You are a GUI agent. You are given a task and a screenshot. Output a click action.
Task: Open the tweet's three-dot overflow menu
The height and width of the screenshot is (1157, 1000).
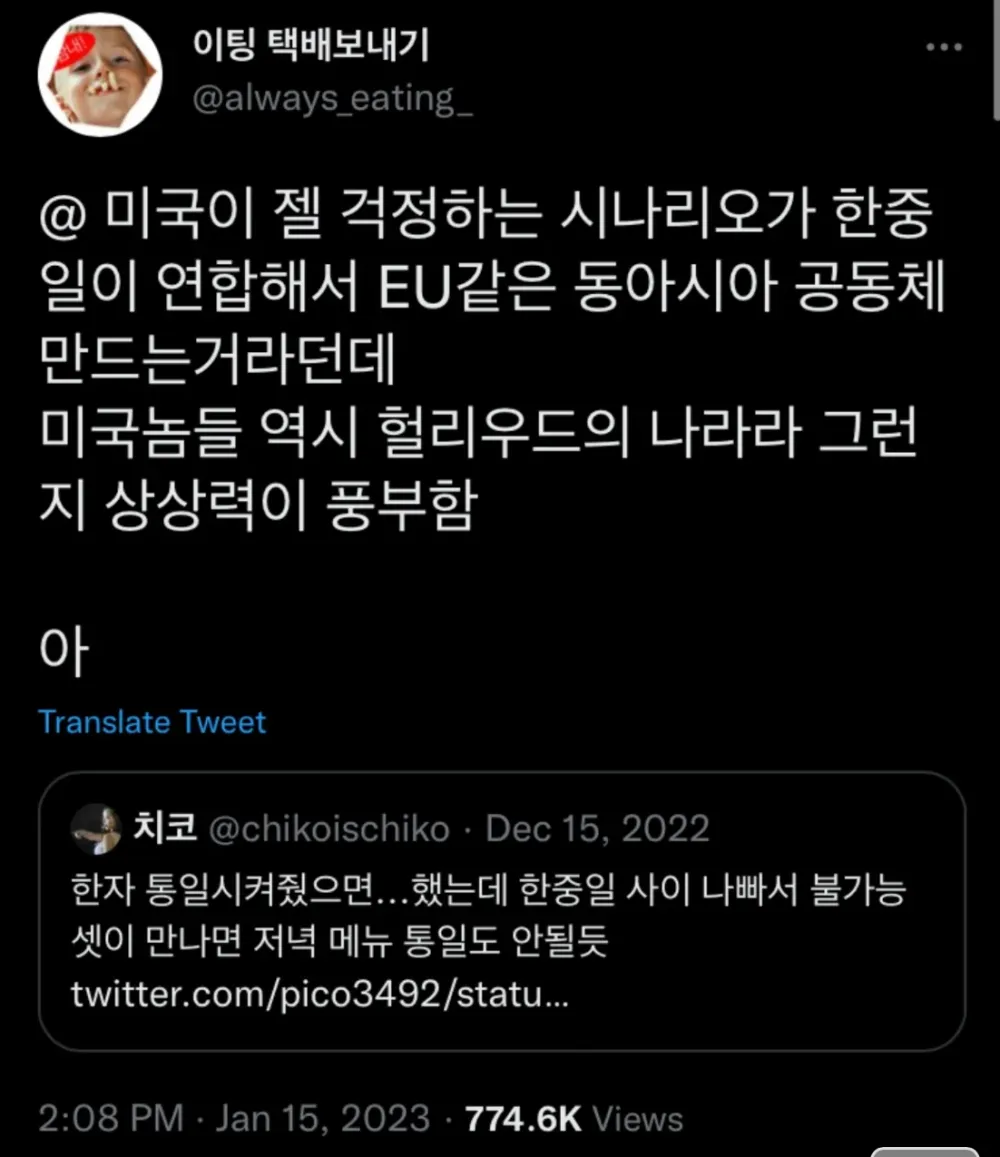pos(943,48)
